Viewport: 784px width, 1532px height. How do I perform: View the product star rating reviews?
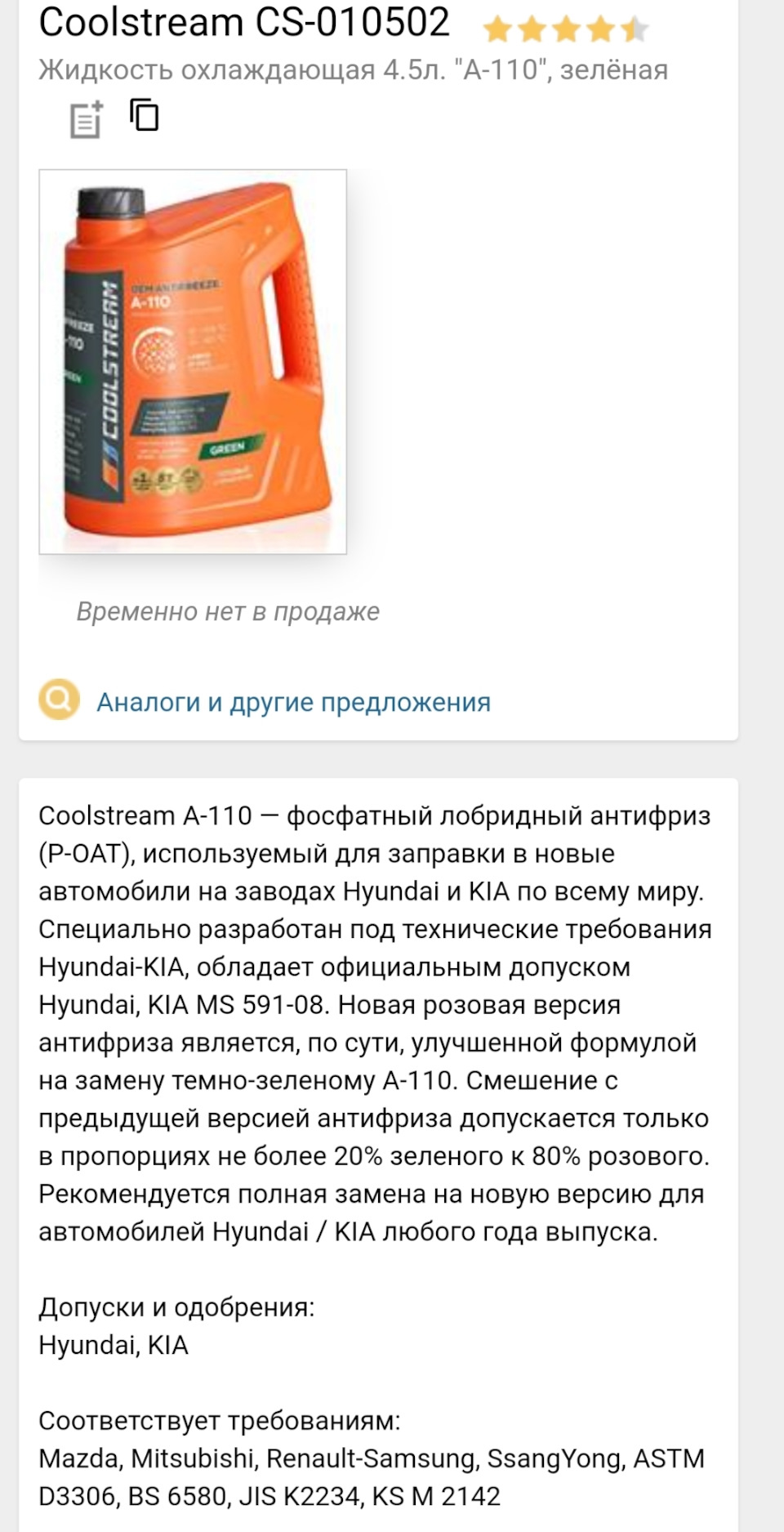pyautogui.click(x=565, y=30)
